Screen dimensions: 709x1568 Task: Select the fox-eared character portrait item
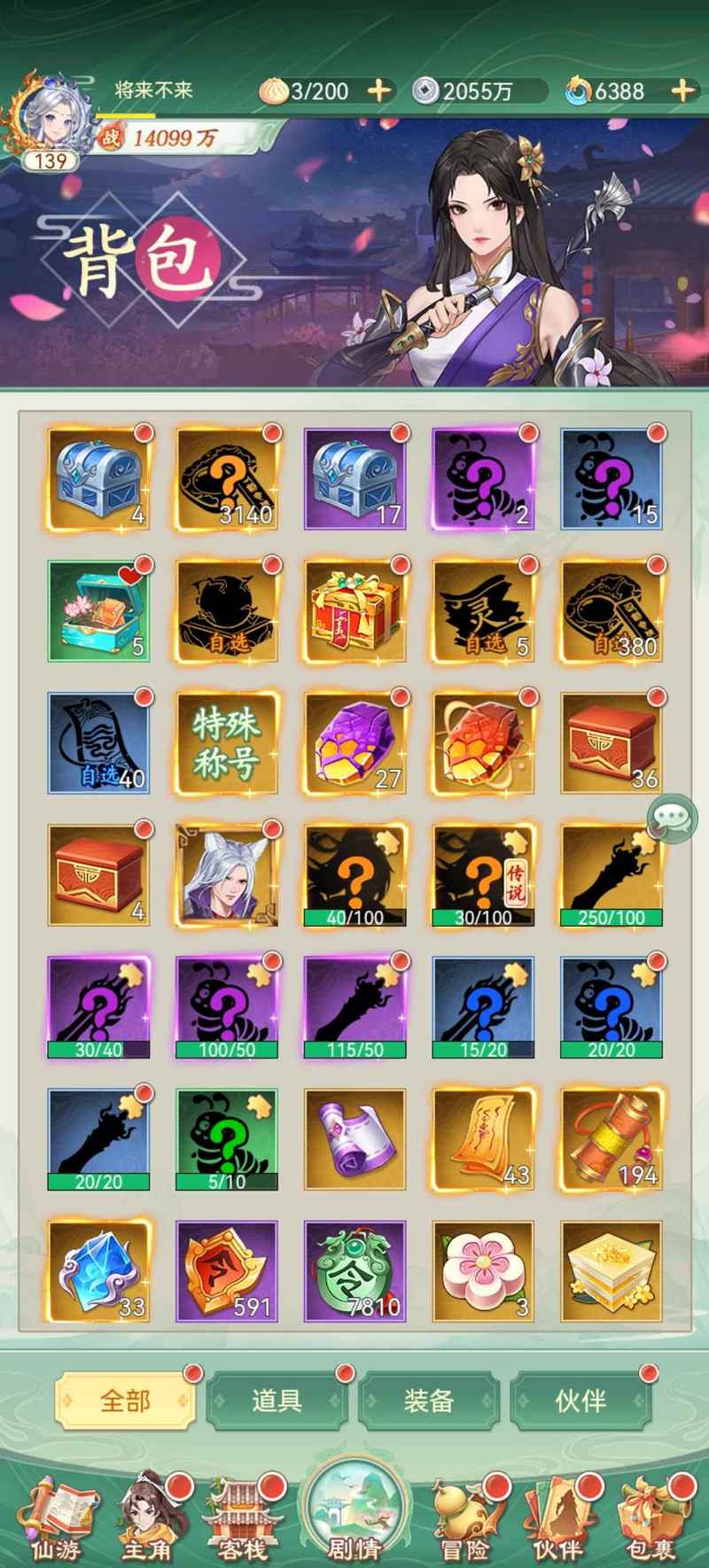point(226,875)
